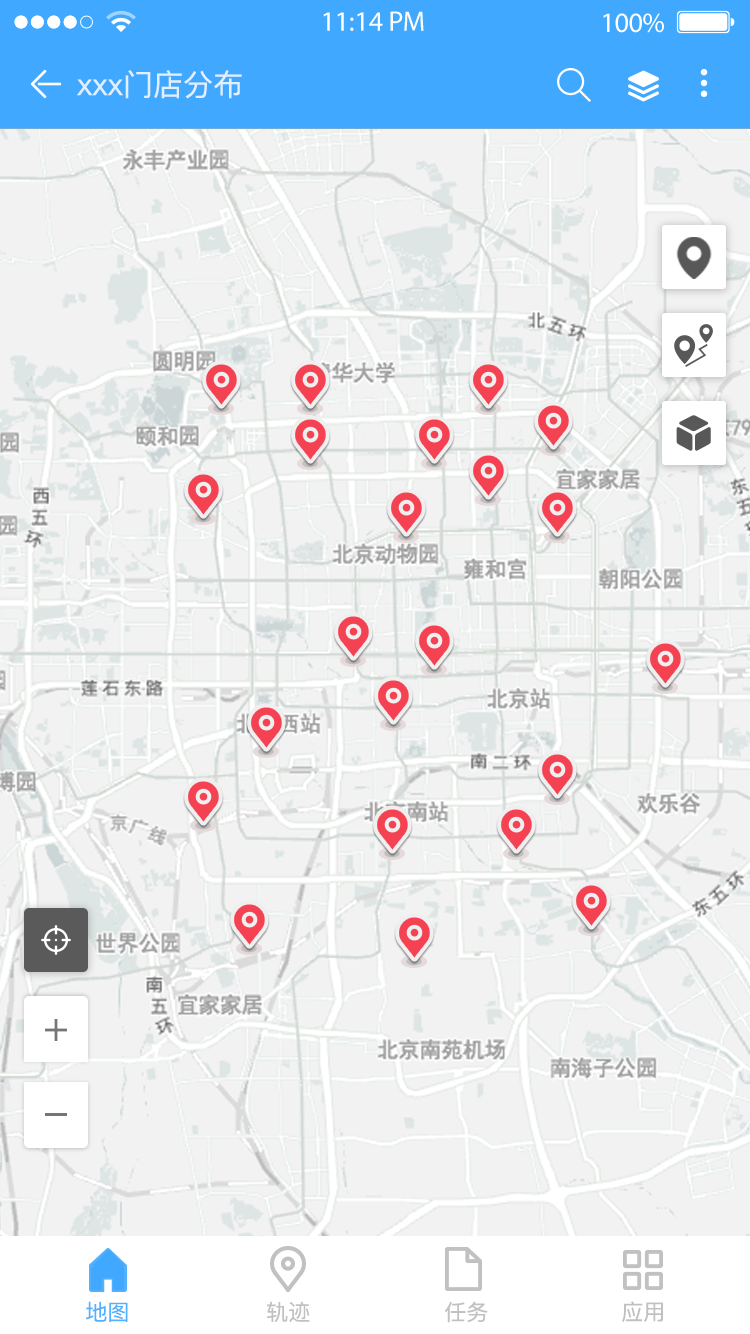Image resolution: width=750 pixels, height=1334 pixels.
Task: Toggle the 3D view cube icon
Action: point(693,433)
